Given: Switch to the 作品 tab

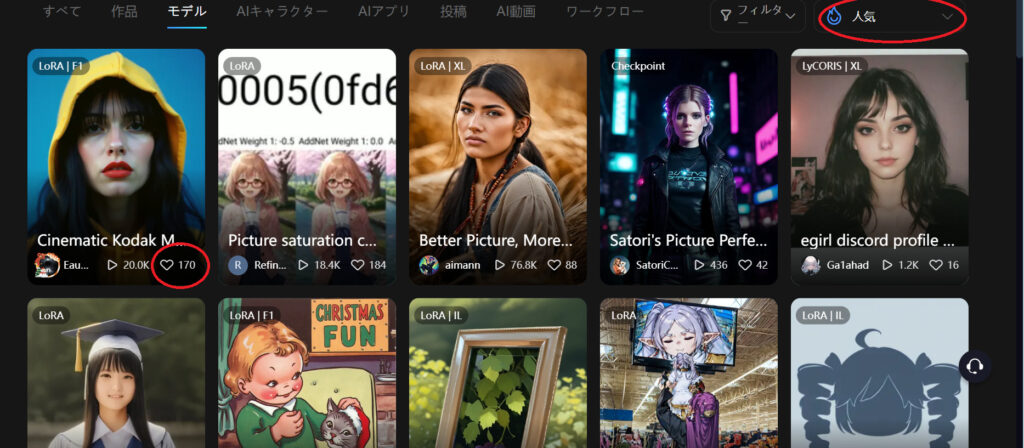Looking at the screenshot, I should [124, 12].
